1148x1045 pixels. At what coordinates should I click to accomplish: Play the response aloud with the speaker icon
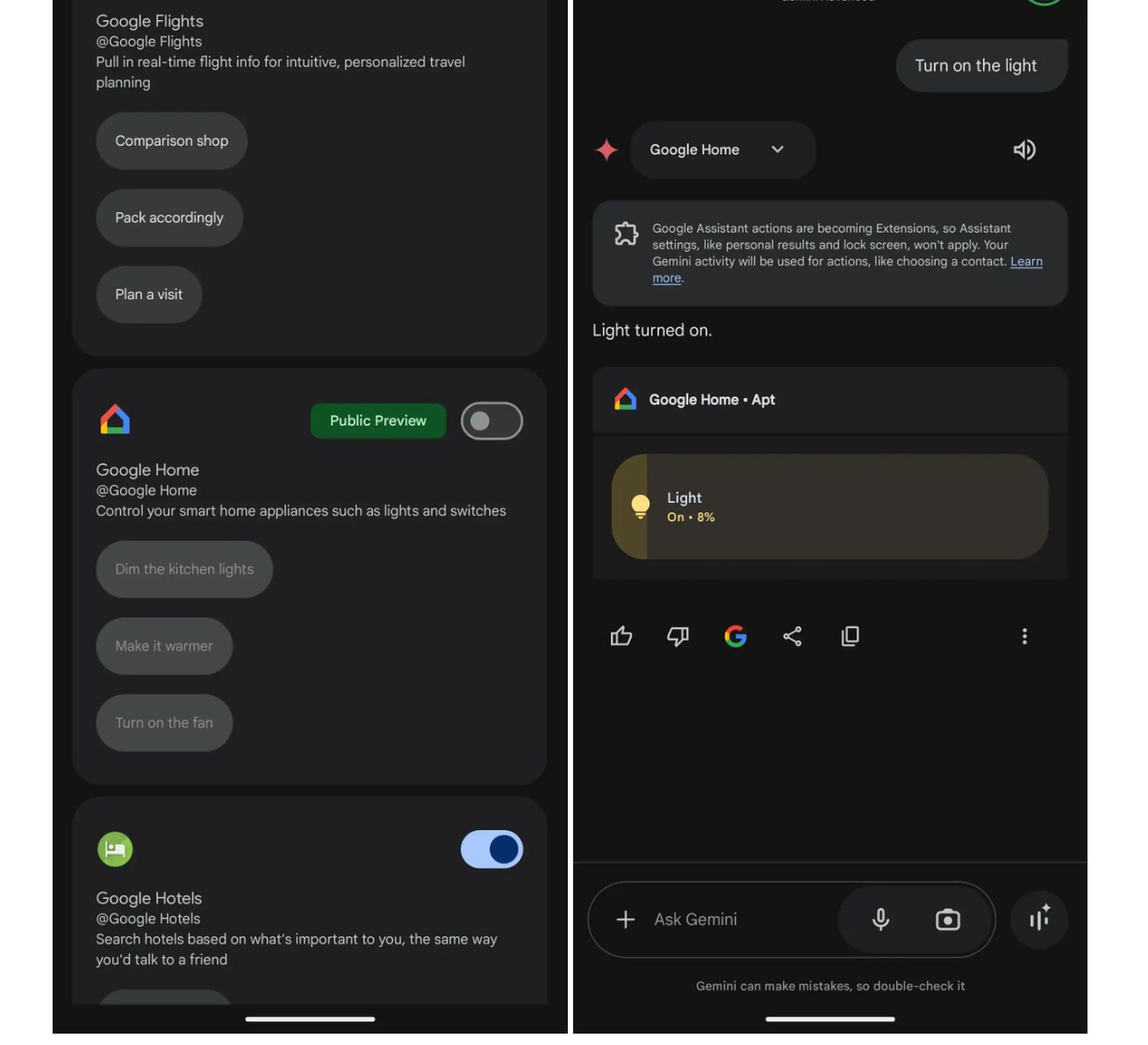click(x=1024, y=150)
